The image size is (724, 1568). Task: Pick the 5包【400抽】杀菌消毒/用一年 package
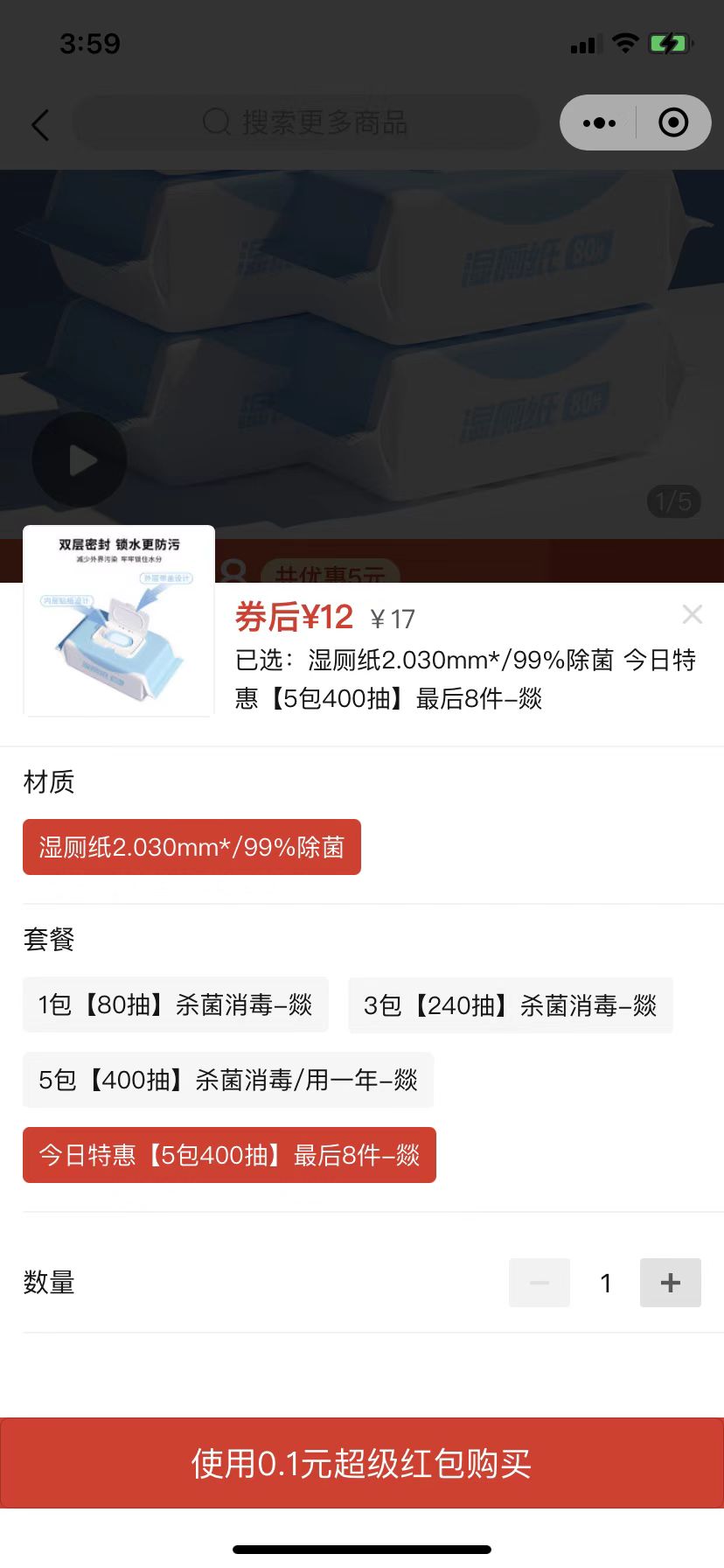(227, 1080)
